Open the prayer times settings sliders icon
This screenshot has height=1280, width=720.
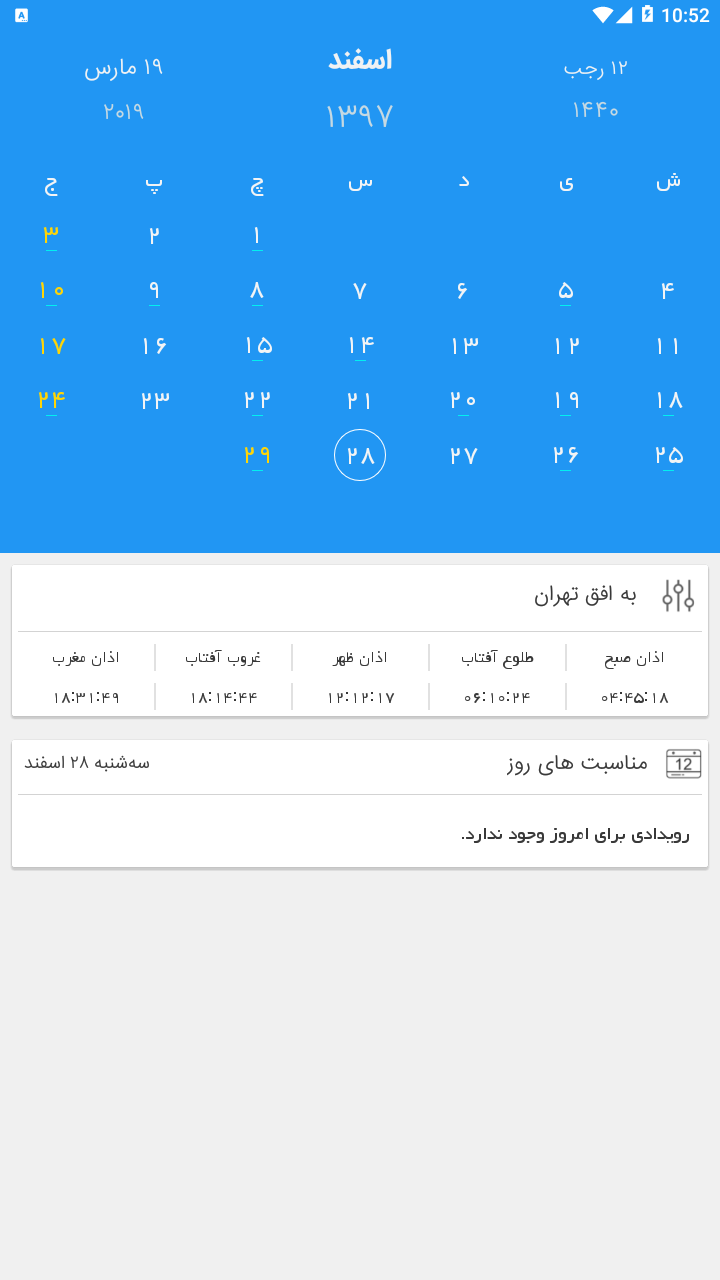coord(678,596)
